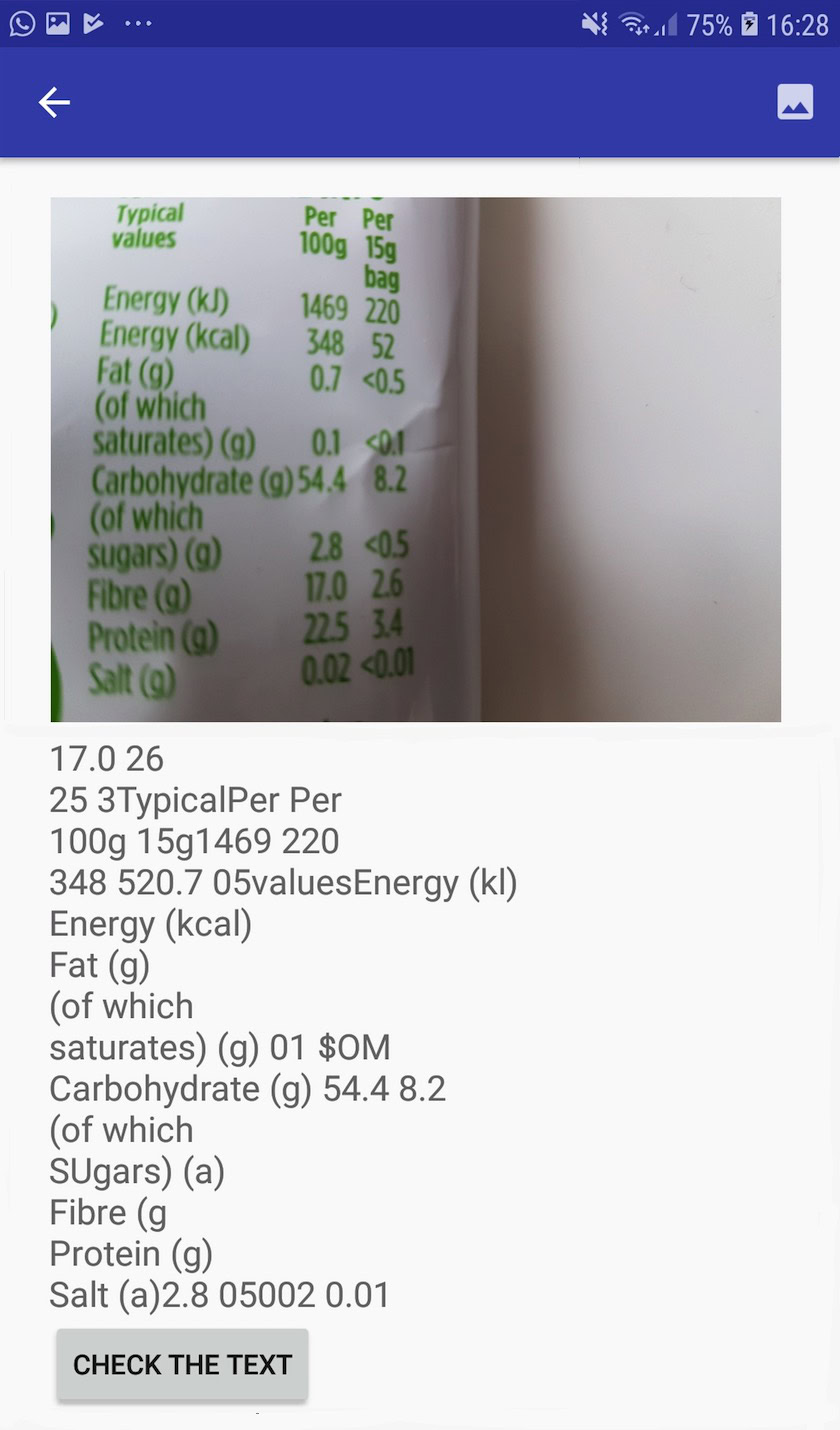Tap the recognized text 'Energy (kcal)'

coord(150,924)
